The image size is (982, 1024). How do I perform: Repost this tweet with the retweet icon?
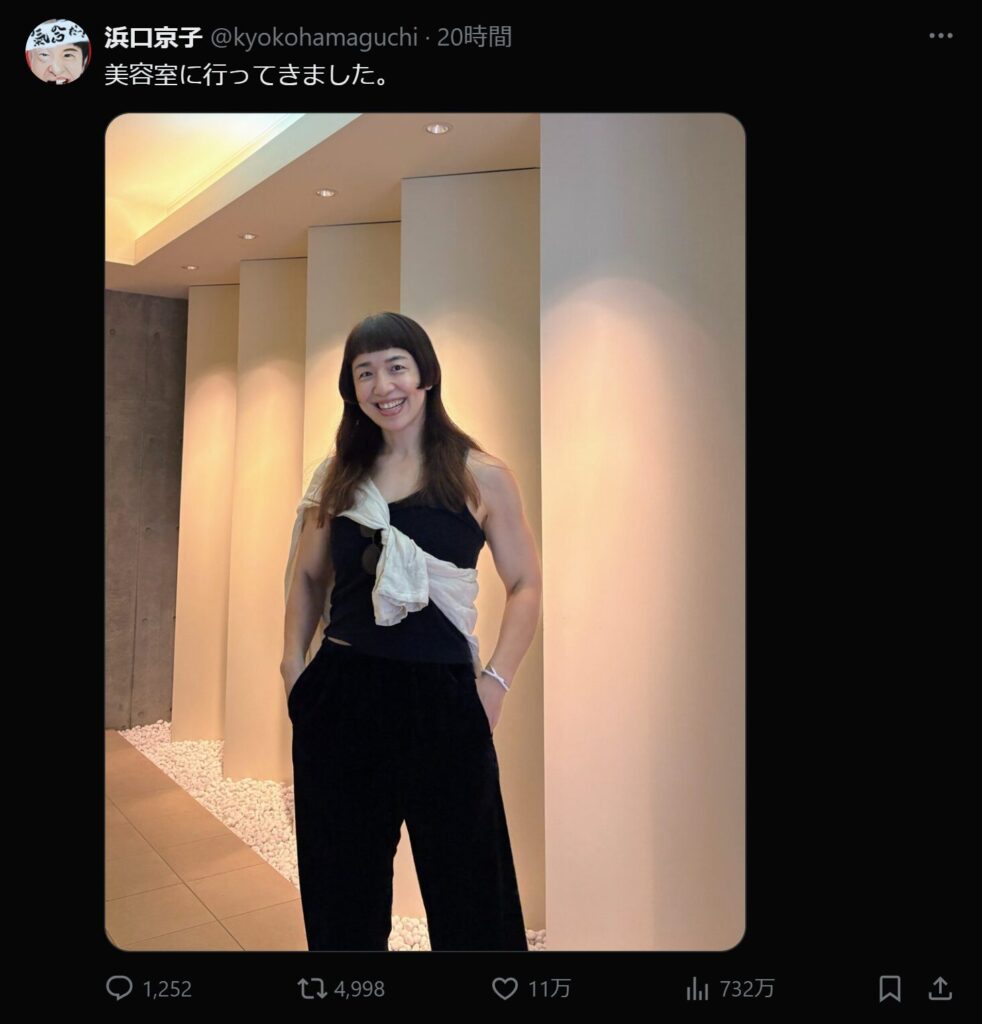point(313,988)
